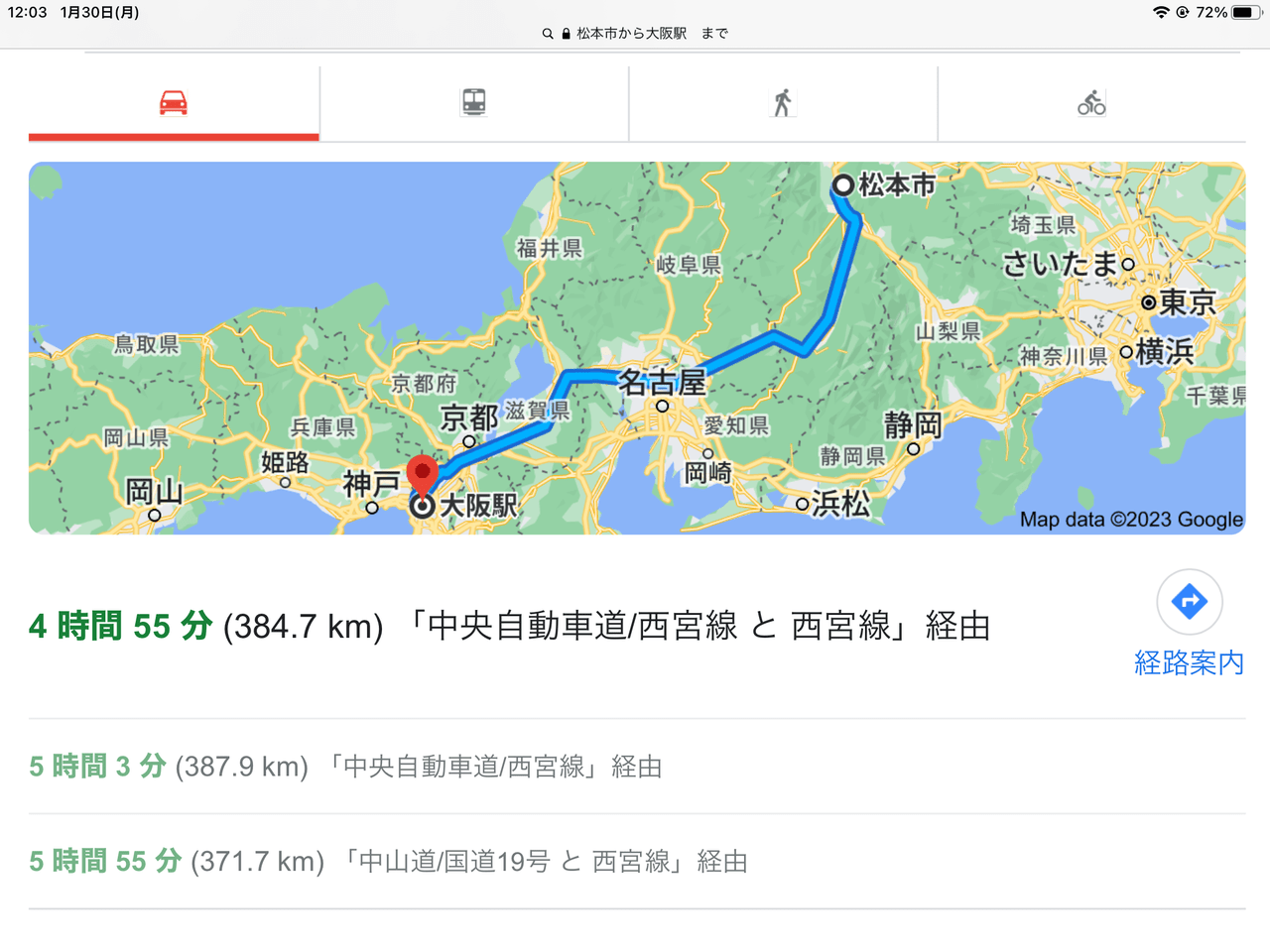Switch to the transit directions tab
Viewport: 1270px width, 952px height.
point(474,103)
